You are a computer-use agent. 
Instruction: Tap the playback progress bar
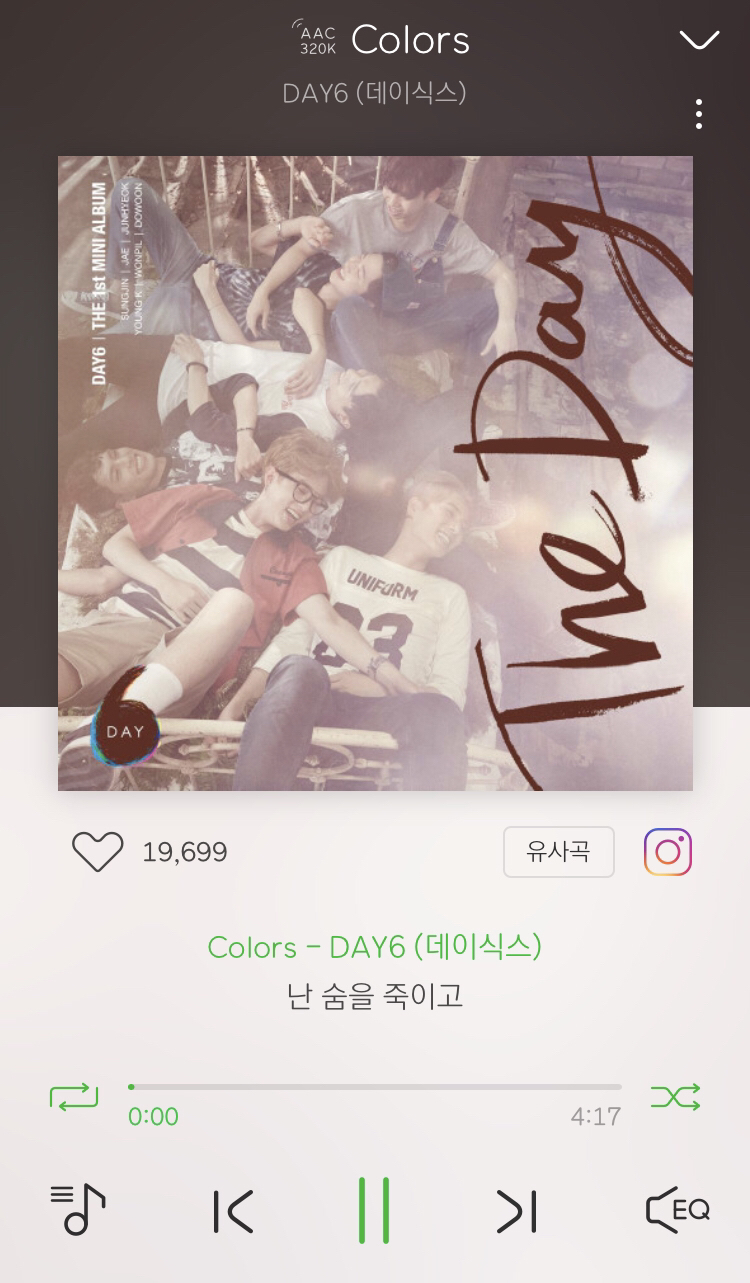click(x=375, y=1087)
